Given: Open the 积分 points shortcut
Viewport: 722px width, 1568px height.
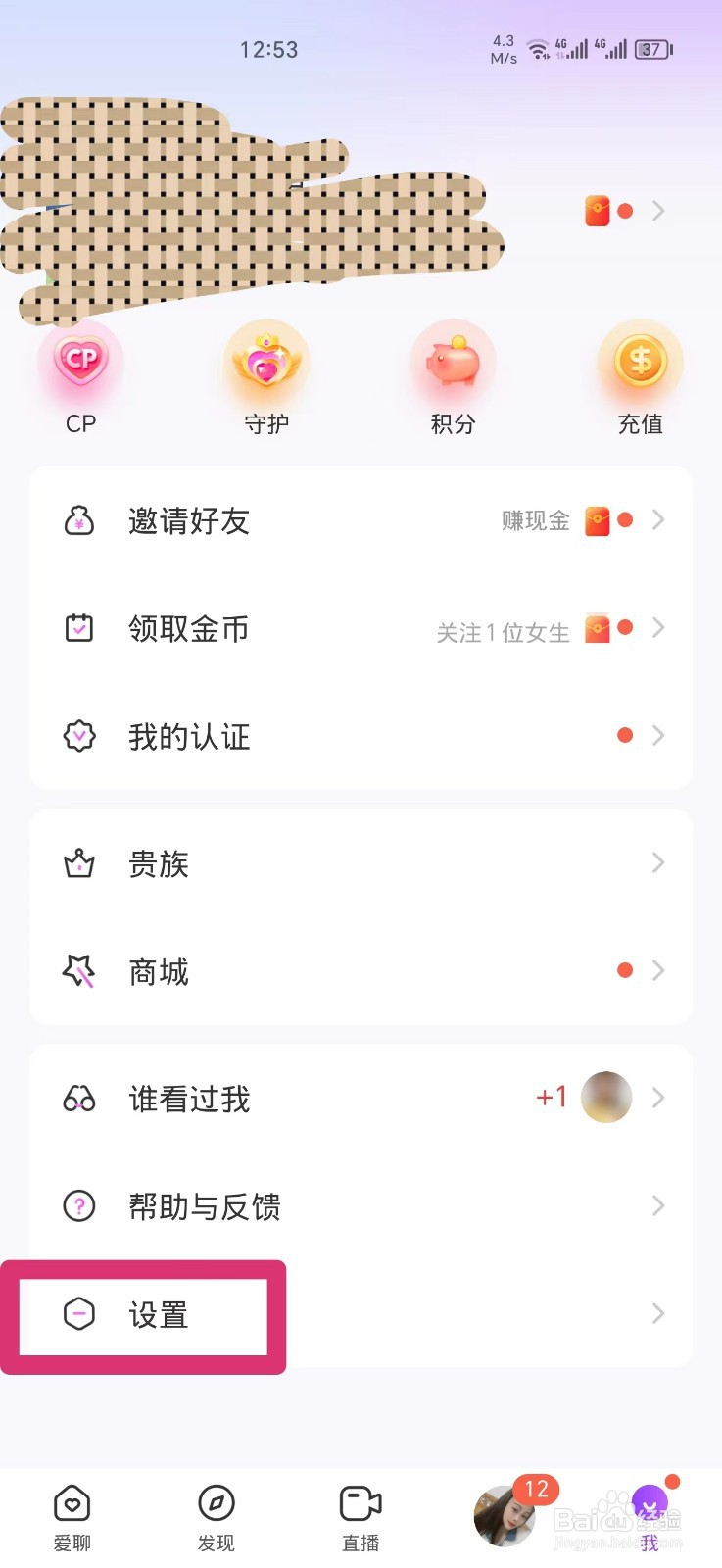Looking at the screenshot, I should [x=453, y=378].
